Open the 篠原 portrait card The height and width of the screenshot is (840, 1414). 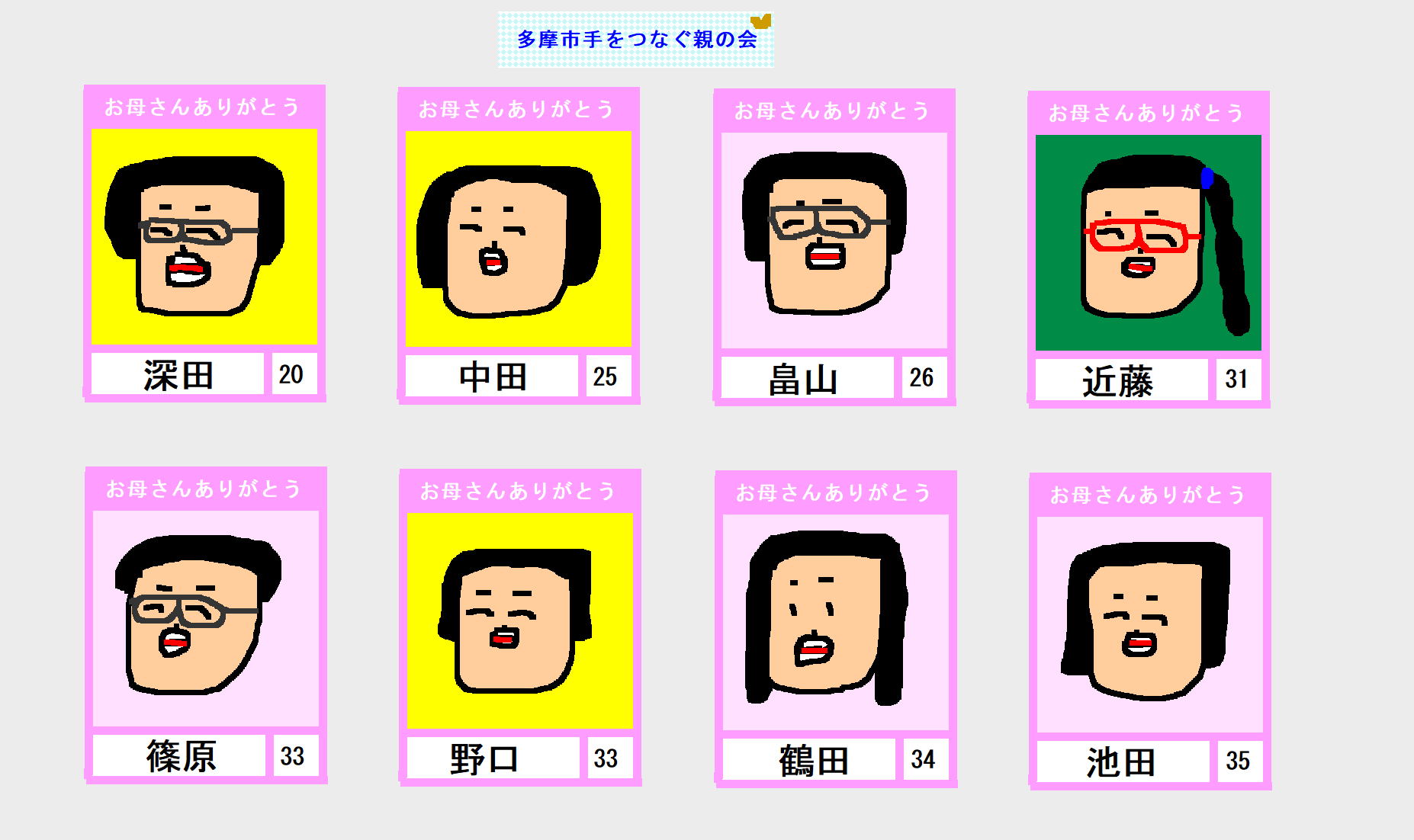(x=206, y=624)
